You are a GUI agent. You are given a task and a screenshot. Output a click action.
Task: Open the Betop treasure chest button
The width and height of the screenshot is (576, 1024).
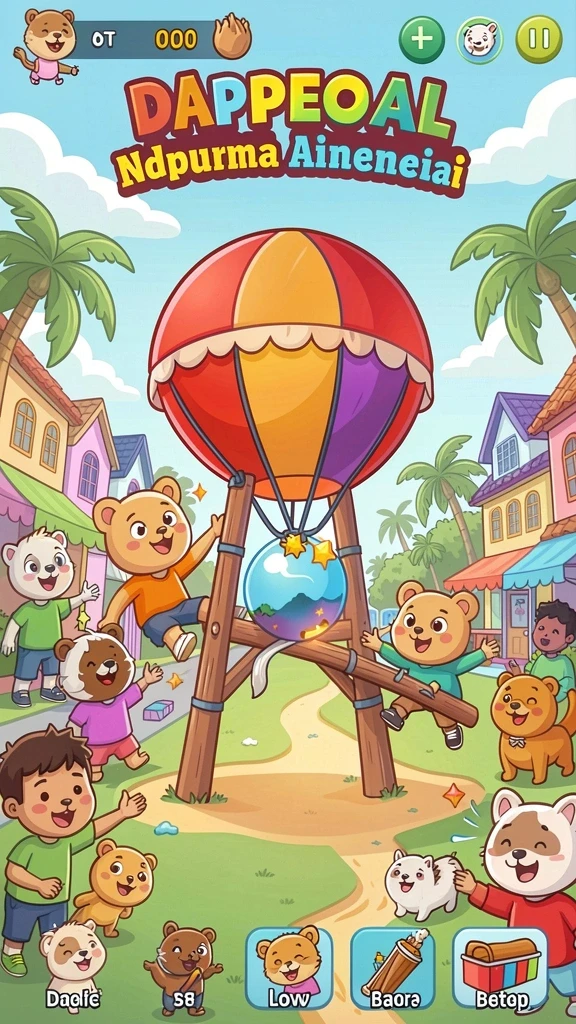(x=500, y=968)
